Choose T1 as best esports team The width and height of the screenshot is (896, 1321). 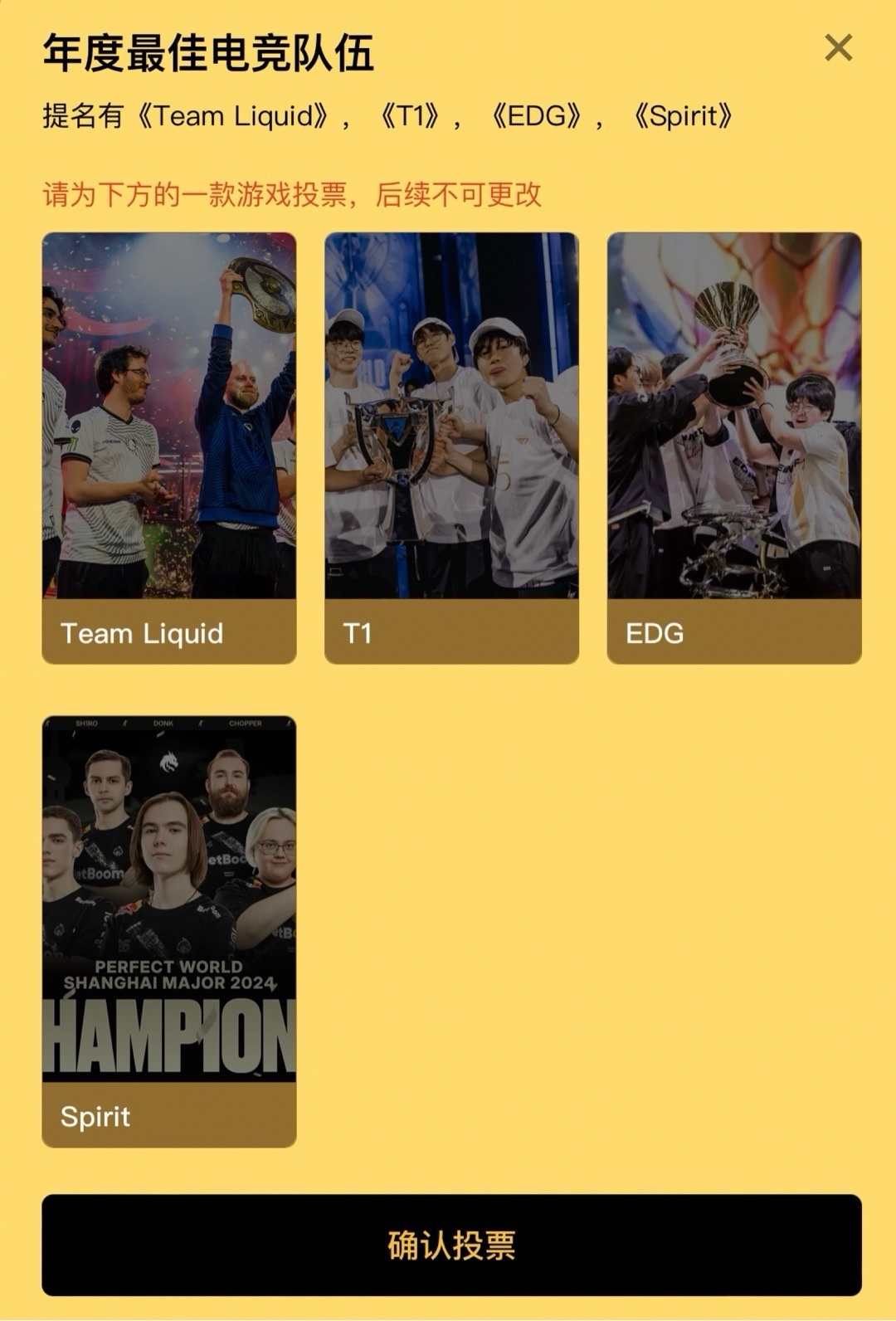coord(451,448)
